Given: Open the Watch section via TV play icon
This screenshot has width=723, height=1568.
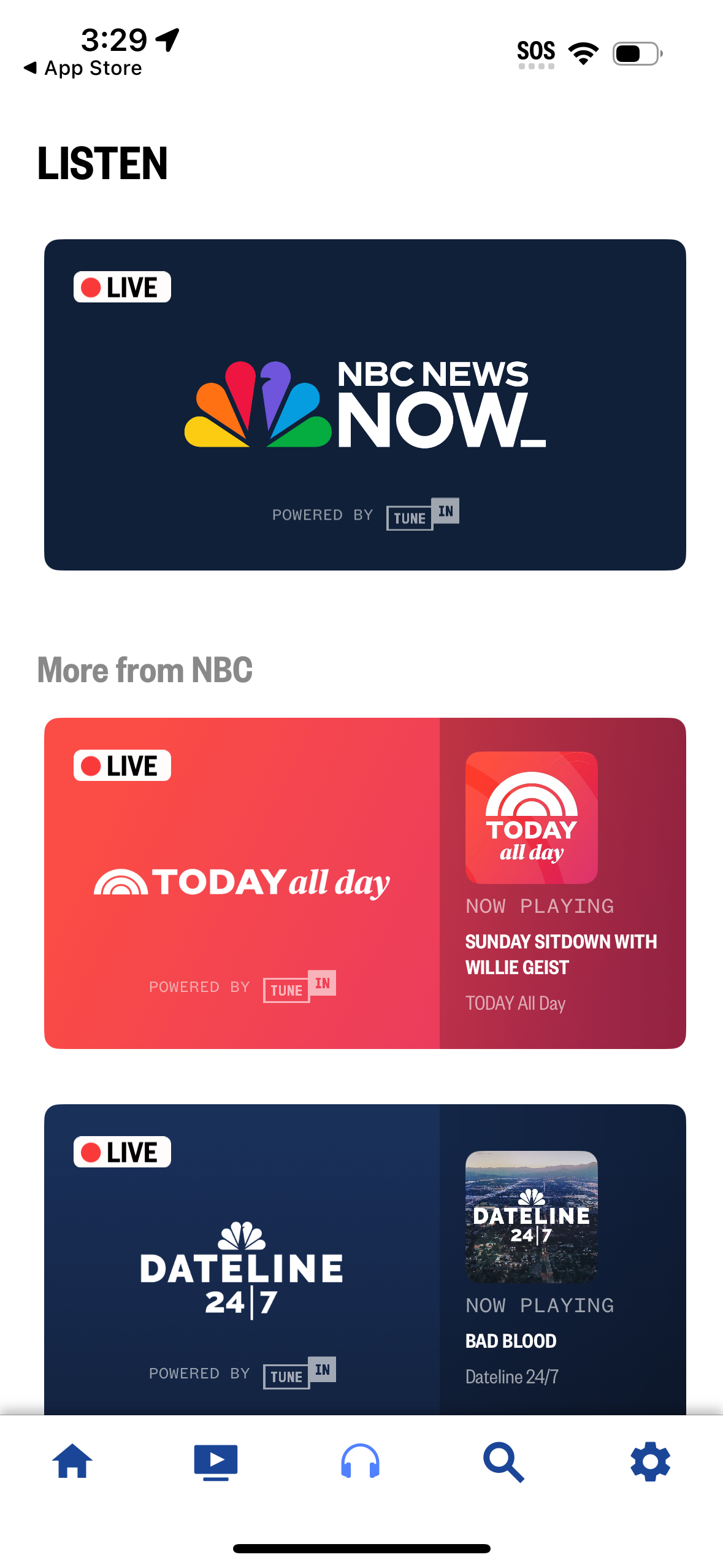Looking at the screenshot, I should pyautogui.click(x=216, y=1462).
